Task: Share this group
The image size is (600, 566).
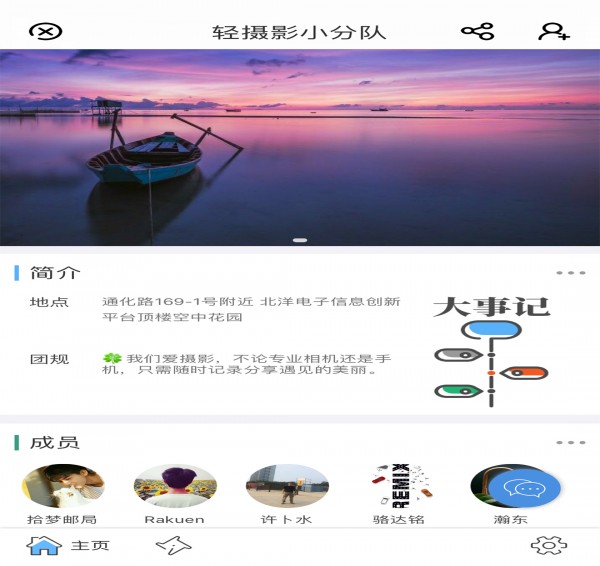Action: point(477,31)
